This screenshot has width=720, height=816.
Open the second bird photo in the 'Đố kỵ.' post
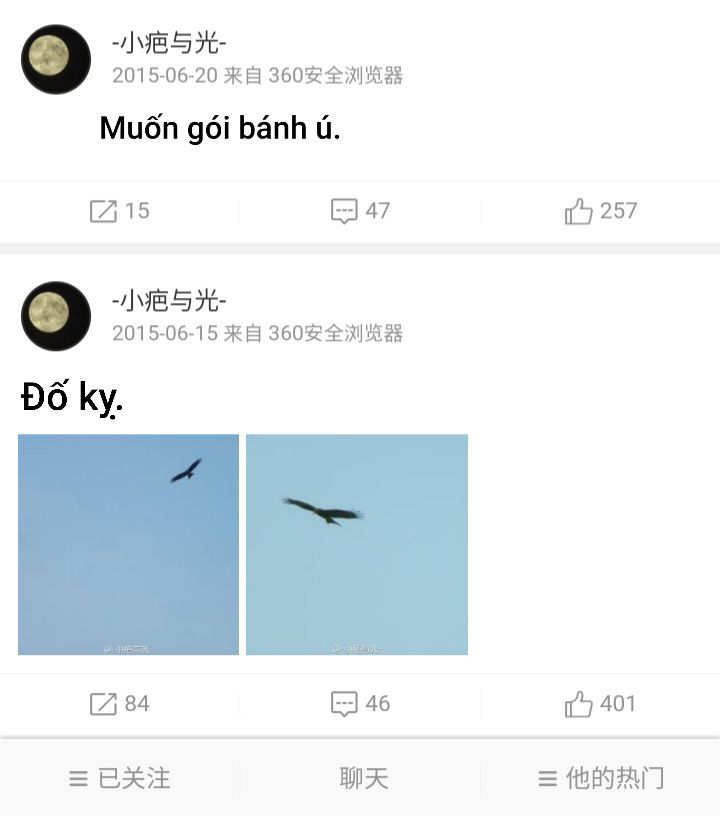(357, 545)
